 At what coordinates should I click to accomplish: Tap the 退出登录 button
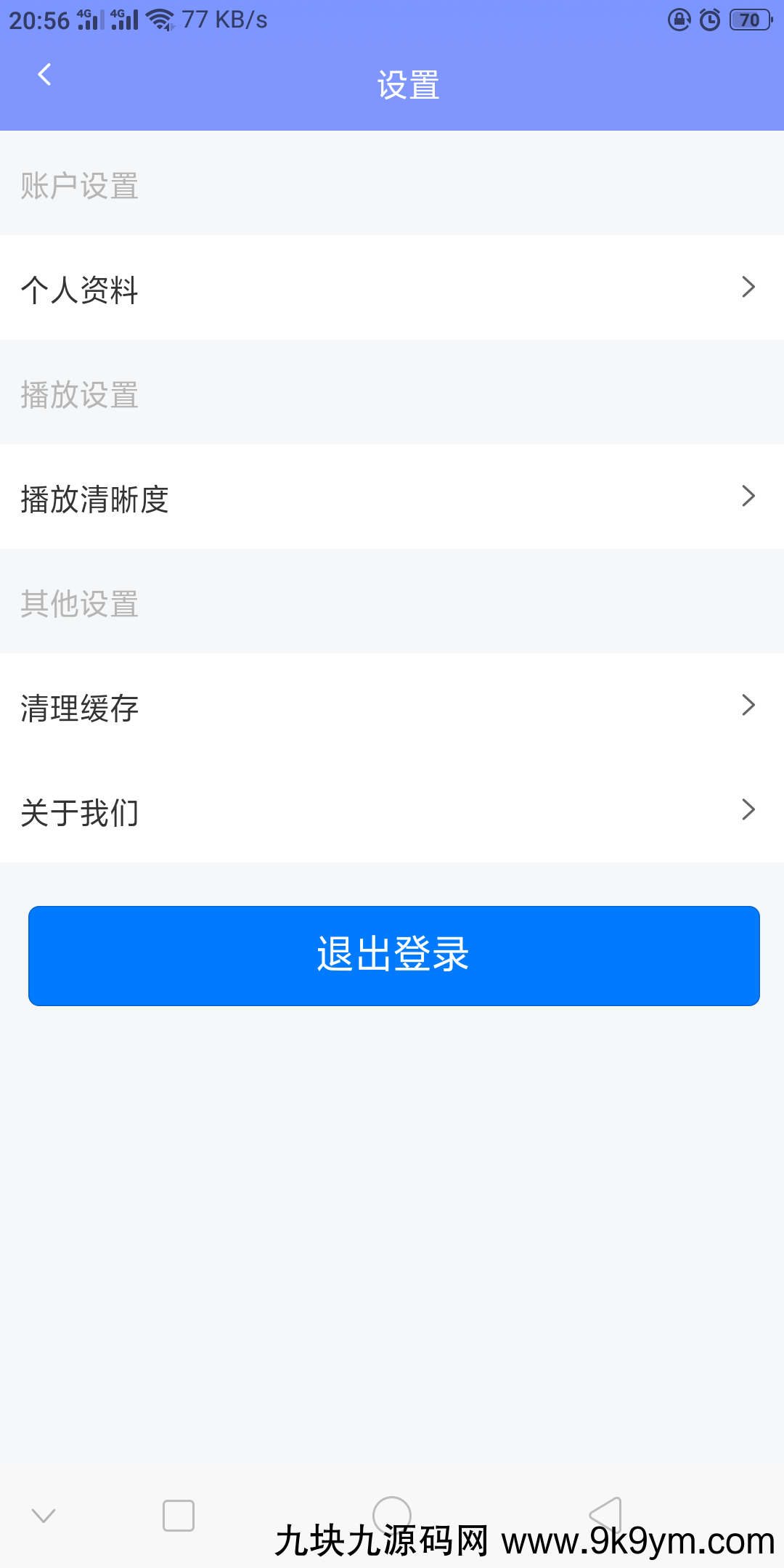pos(393,955)
